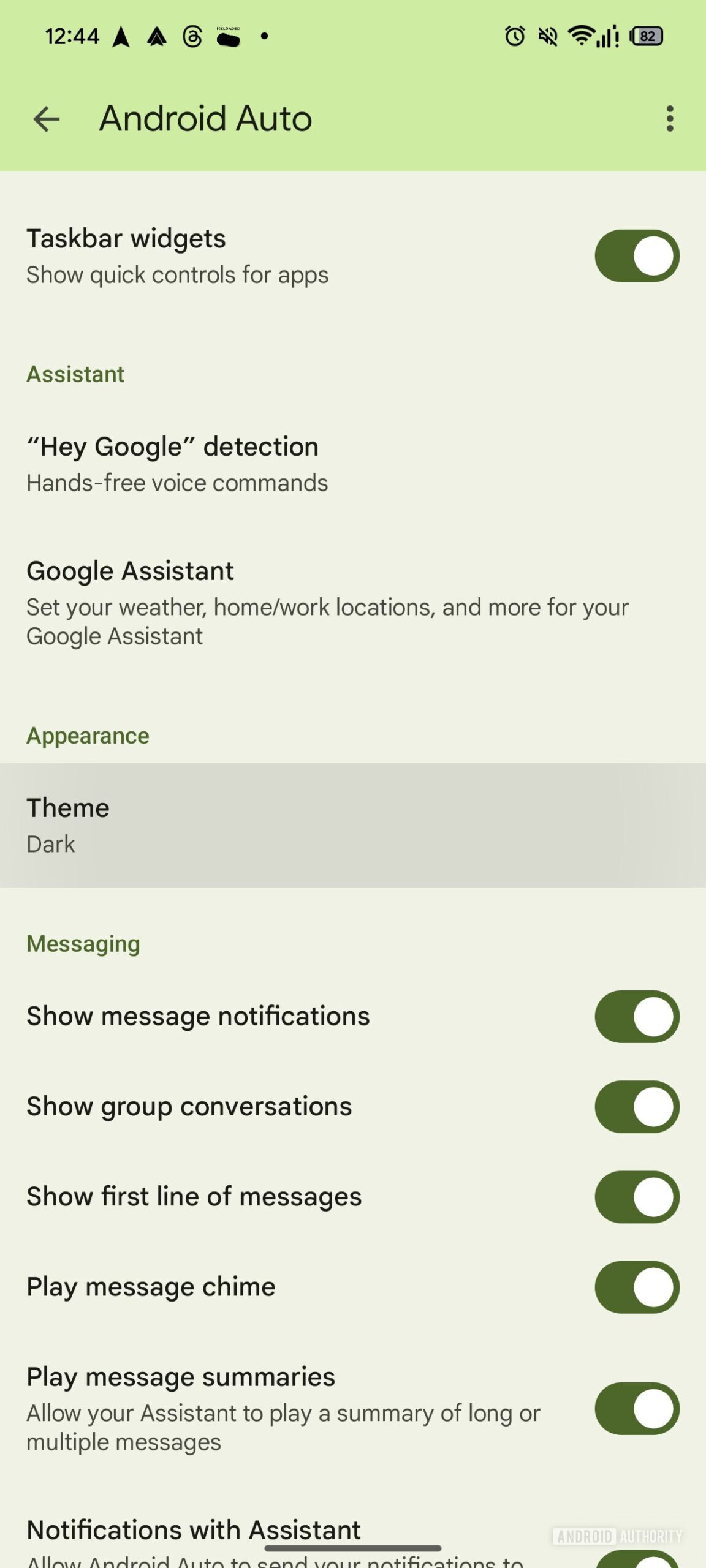Viewport: 706px width, 1568px height.
Task: Turn off Play message chime
Action: (637, 1287)
